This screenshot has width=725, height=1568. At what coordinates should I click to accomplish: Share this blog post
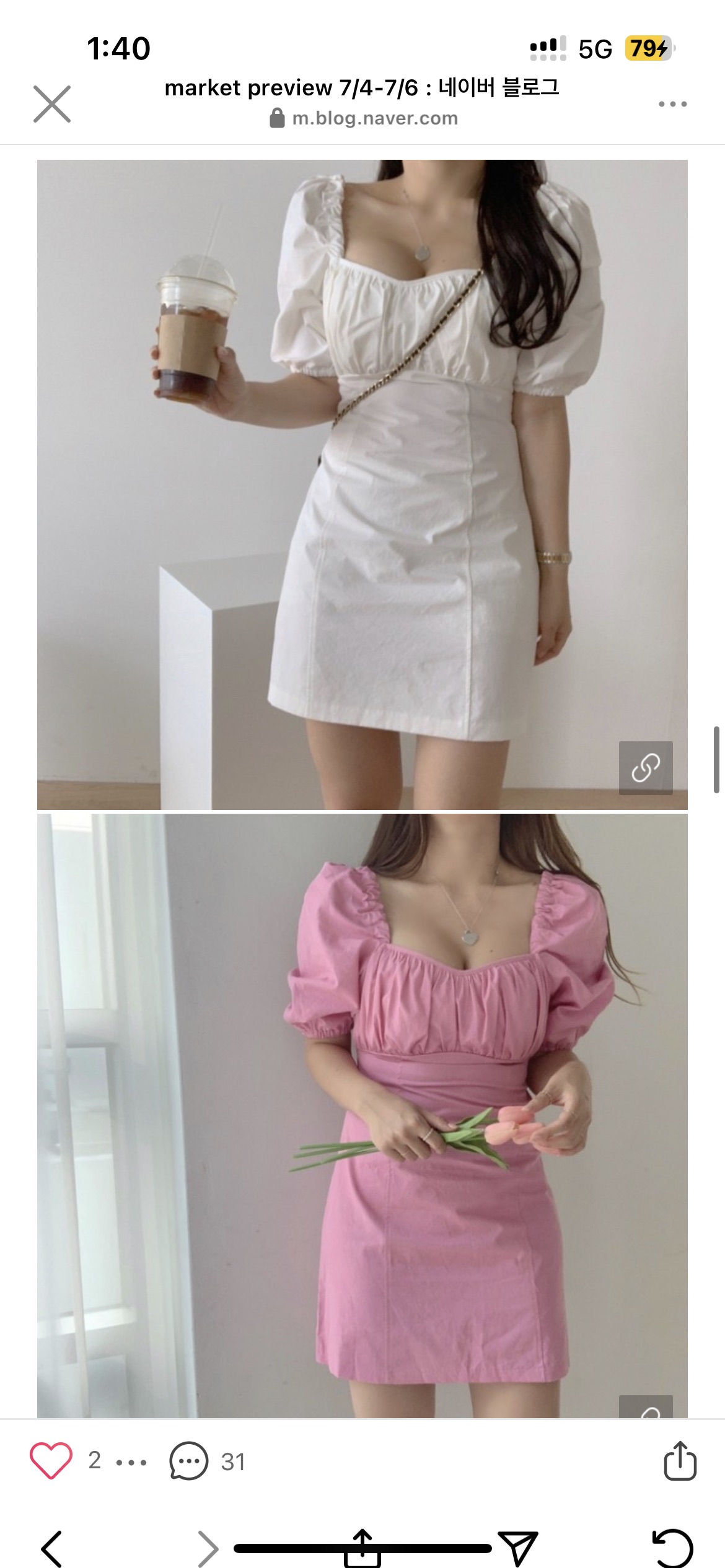[x=680, y=1461]
